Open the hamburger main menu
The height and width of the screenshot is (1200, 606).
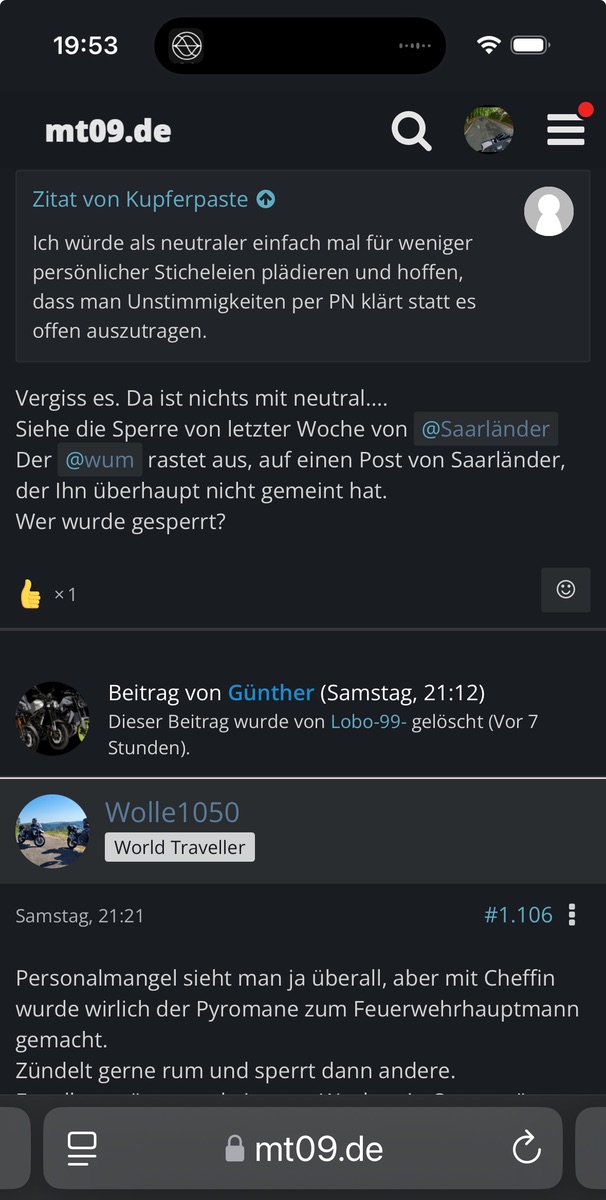point(565,131)
